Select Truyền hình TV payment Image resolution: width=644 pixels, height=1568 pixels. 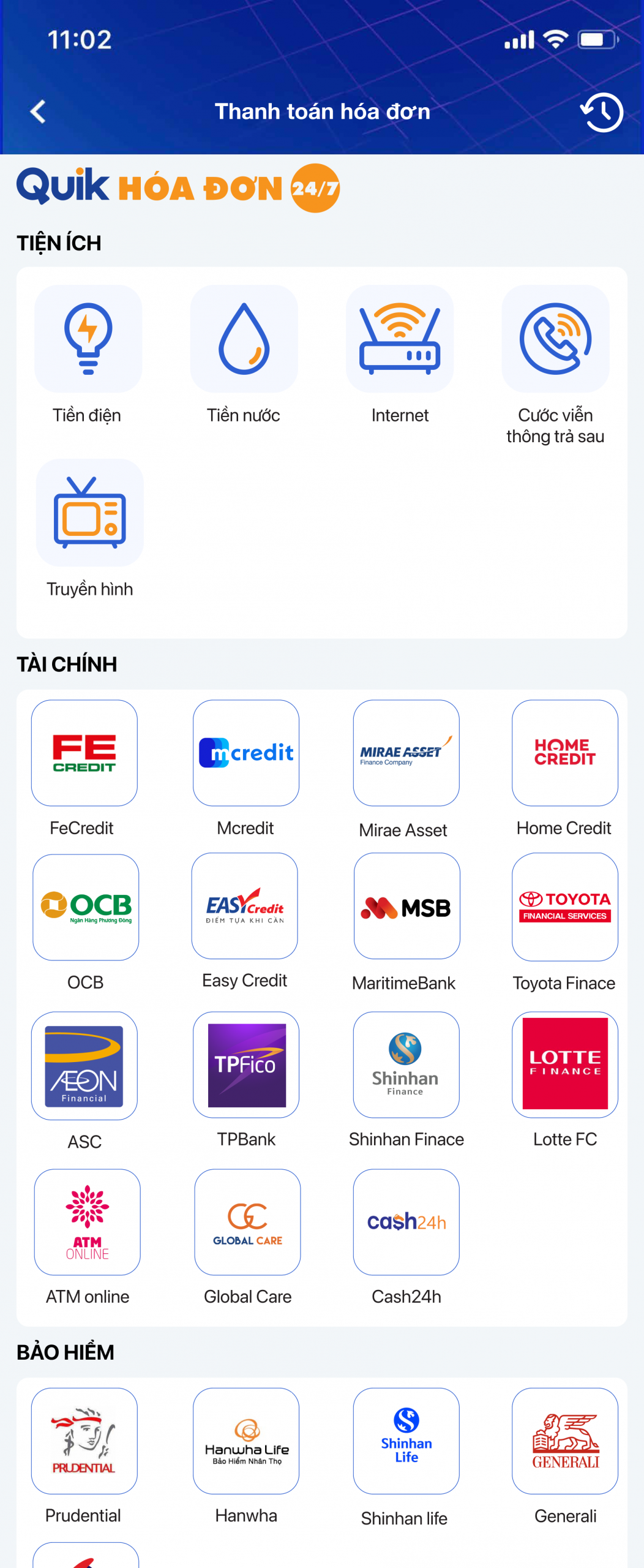coord(90,513)
